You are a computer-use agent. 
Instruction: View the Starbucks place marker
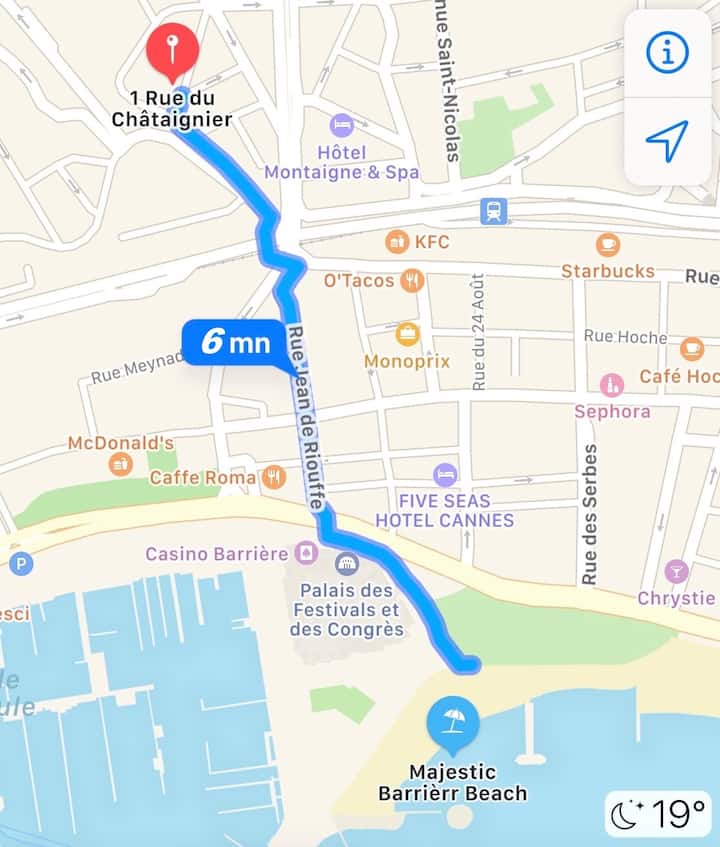pyautogui.click(x=607, y=244)
